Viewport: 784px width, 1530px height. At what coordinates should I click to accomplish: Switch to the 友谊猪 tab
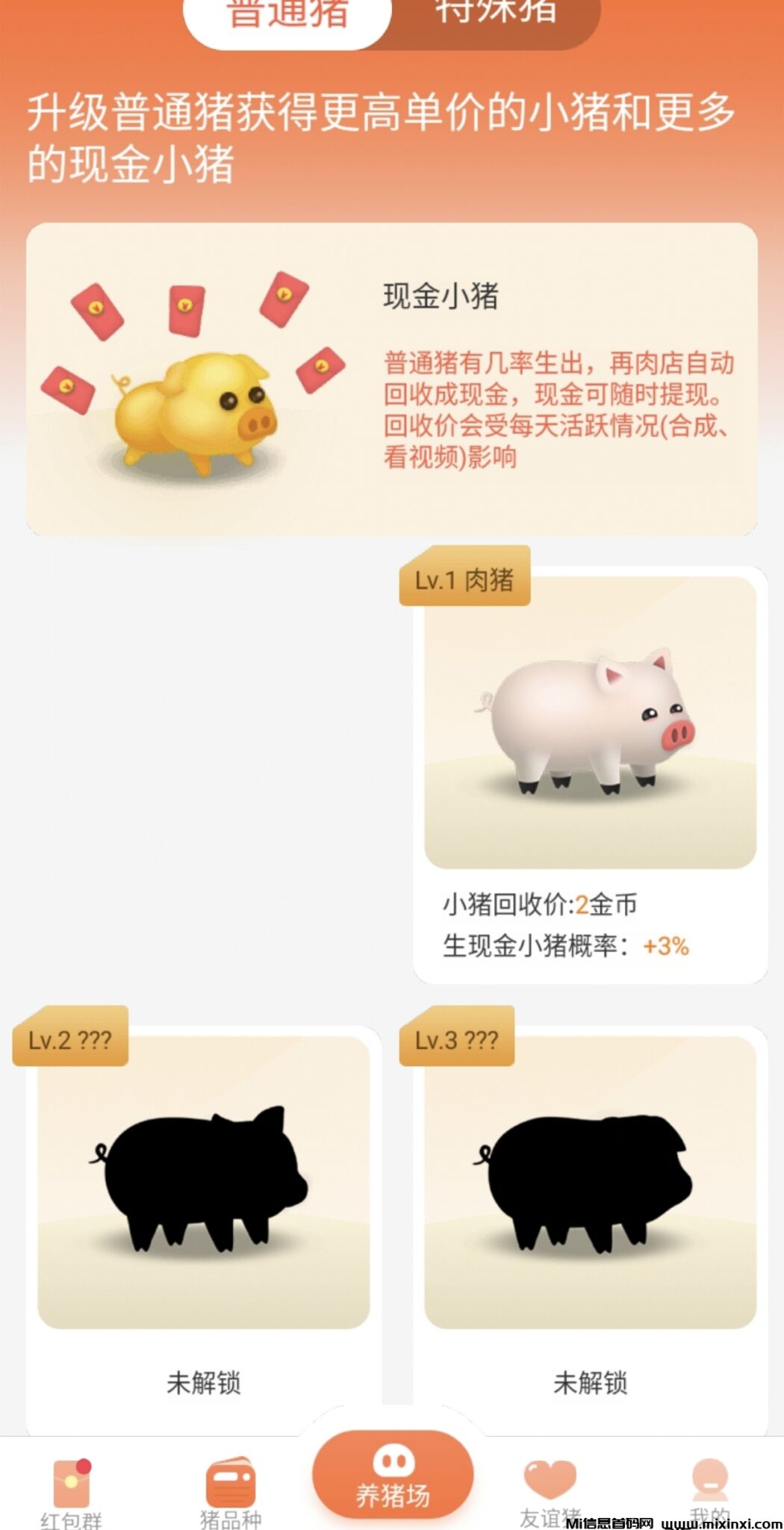coord(550,1491)
